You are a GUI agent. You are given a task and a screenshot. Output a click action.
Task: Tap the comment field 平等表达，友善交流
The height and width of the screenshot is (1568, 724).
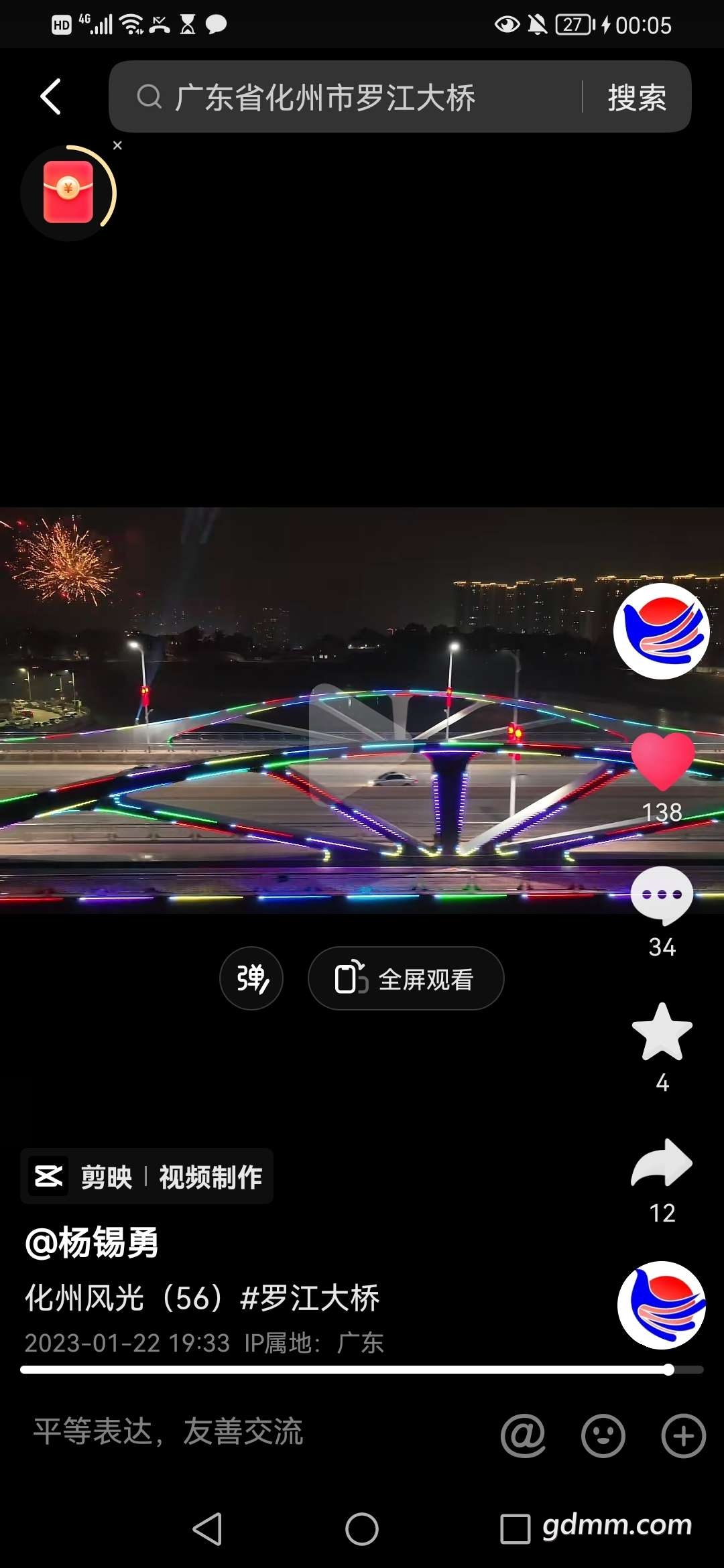[201, 1432]
